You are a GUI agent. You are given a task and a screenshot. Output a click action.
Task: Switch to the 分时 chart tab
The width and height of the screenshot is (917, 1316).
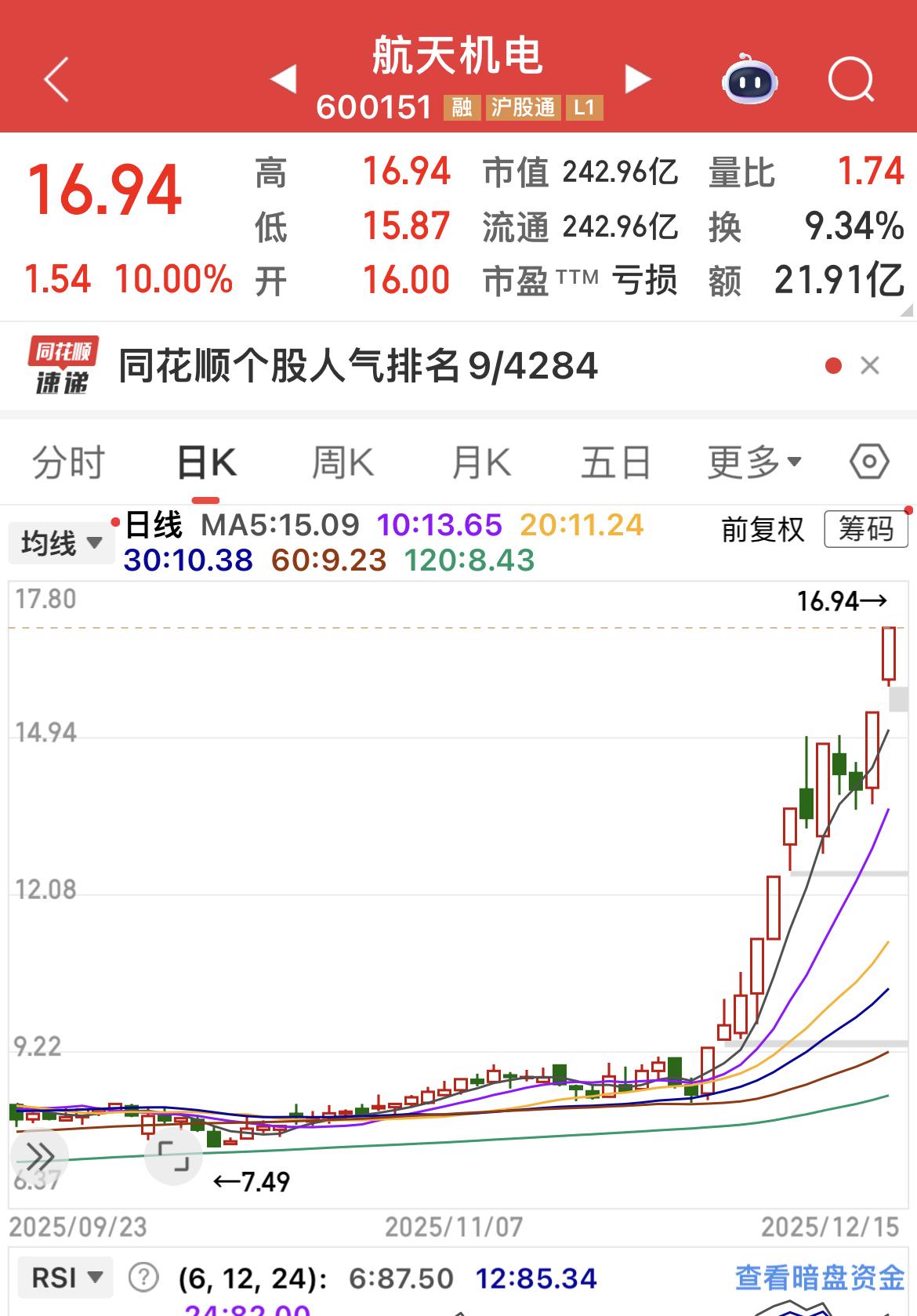(69, 462)
